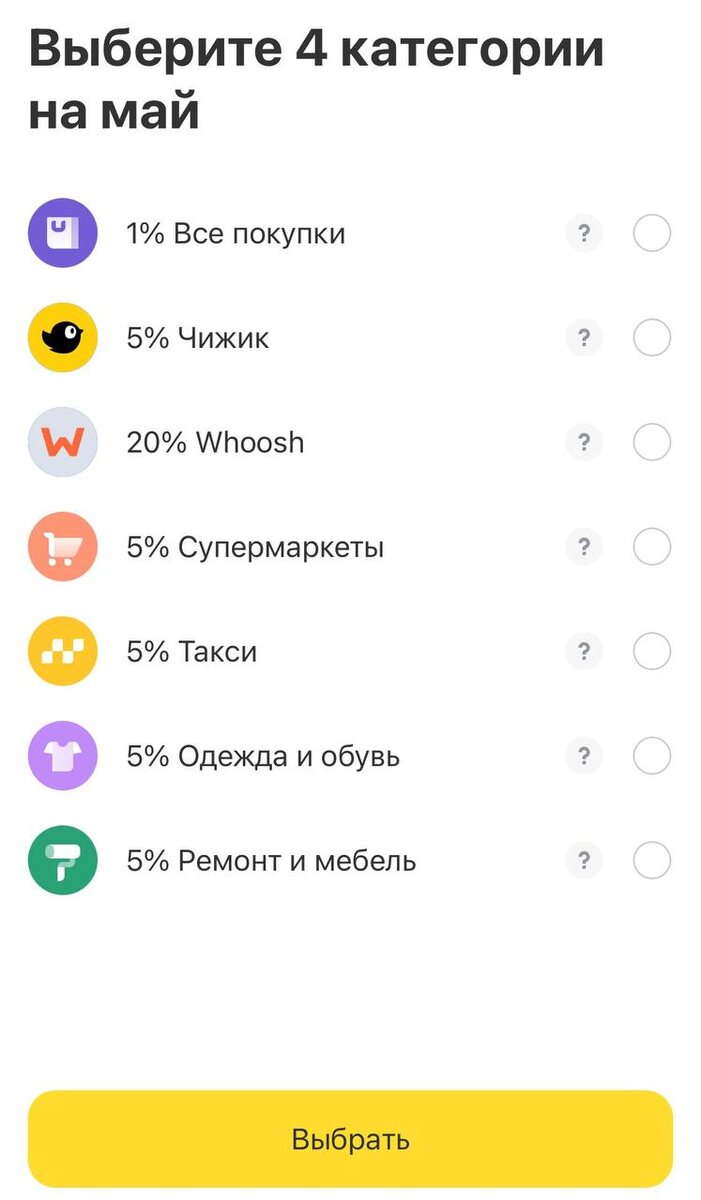701x1200 pixels.
Task: Open help for the Такси category
Action: tap(584, 651)
